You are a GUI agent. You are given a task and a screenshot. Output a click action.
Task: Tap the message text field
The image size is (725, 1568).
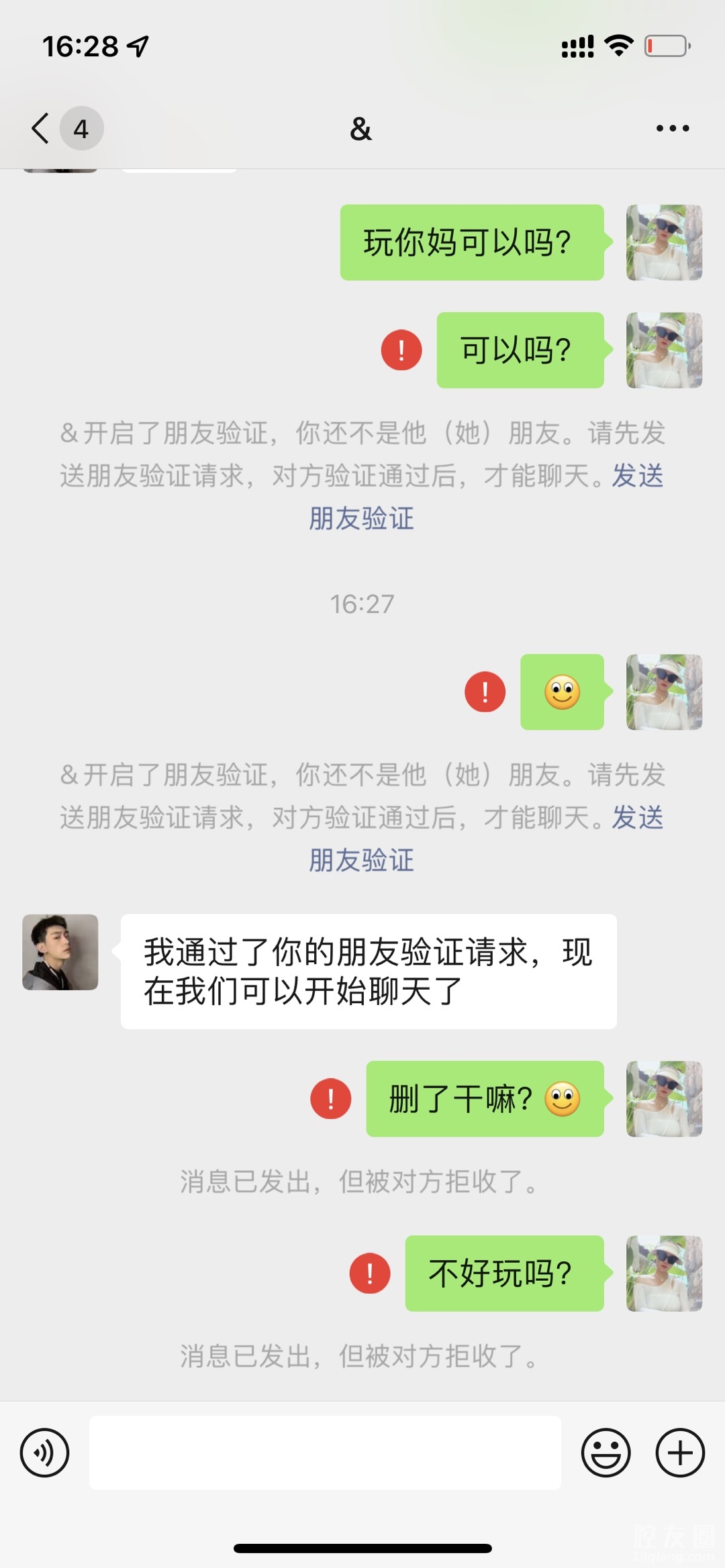click(x=325, y=1453)
